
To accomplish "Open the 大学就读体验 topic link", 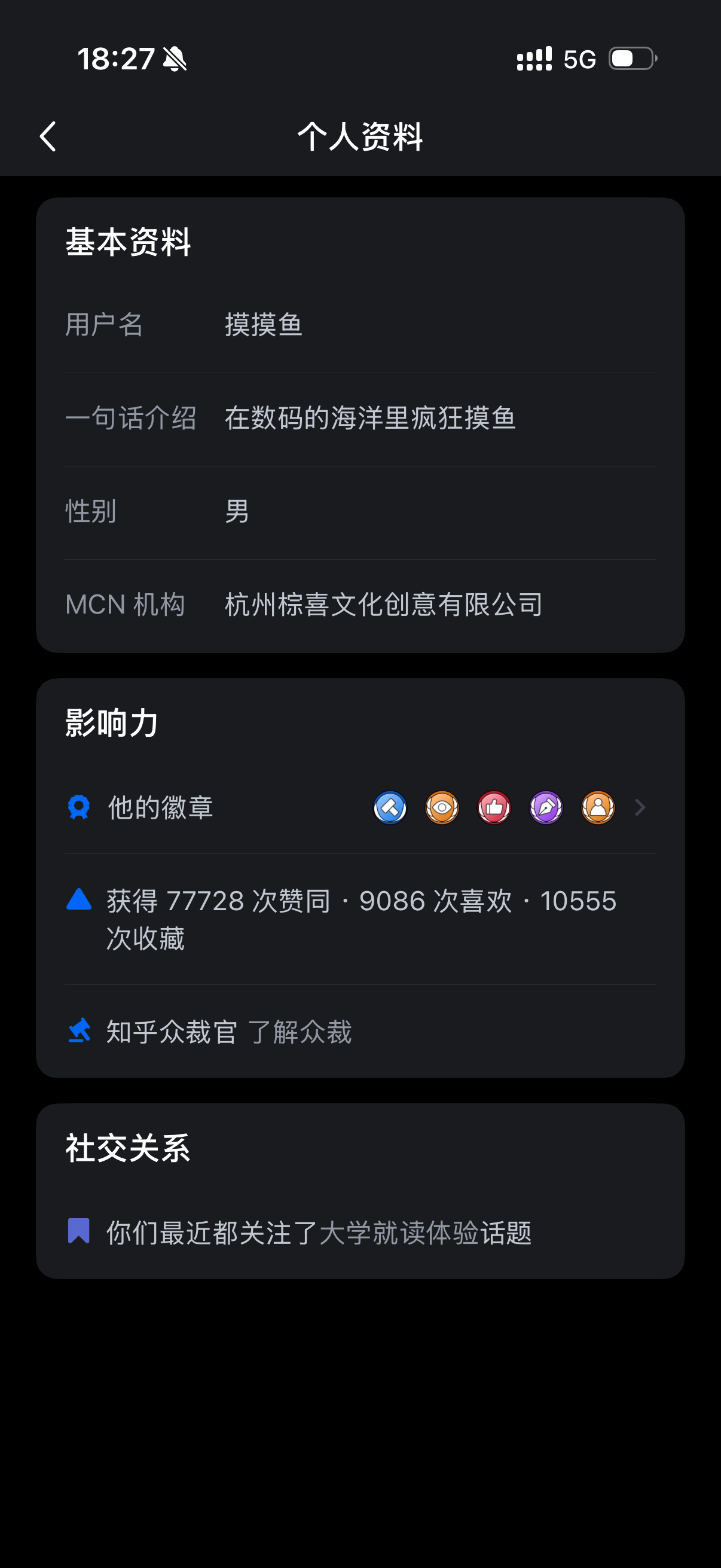I will (x=399, y=1233).
